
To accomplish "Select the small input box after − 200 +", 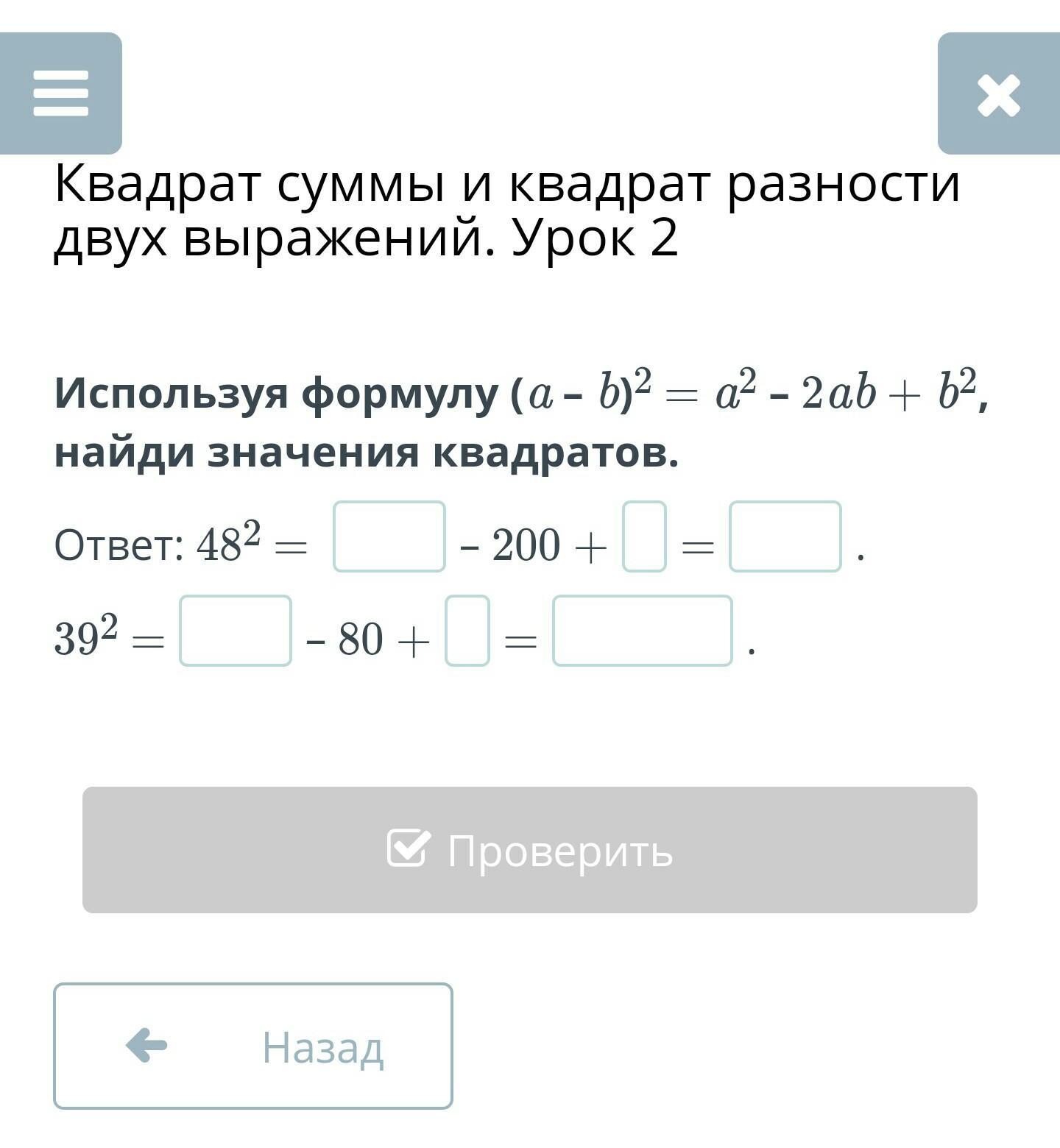I will click(x=644, y=536).
